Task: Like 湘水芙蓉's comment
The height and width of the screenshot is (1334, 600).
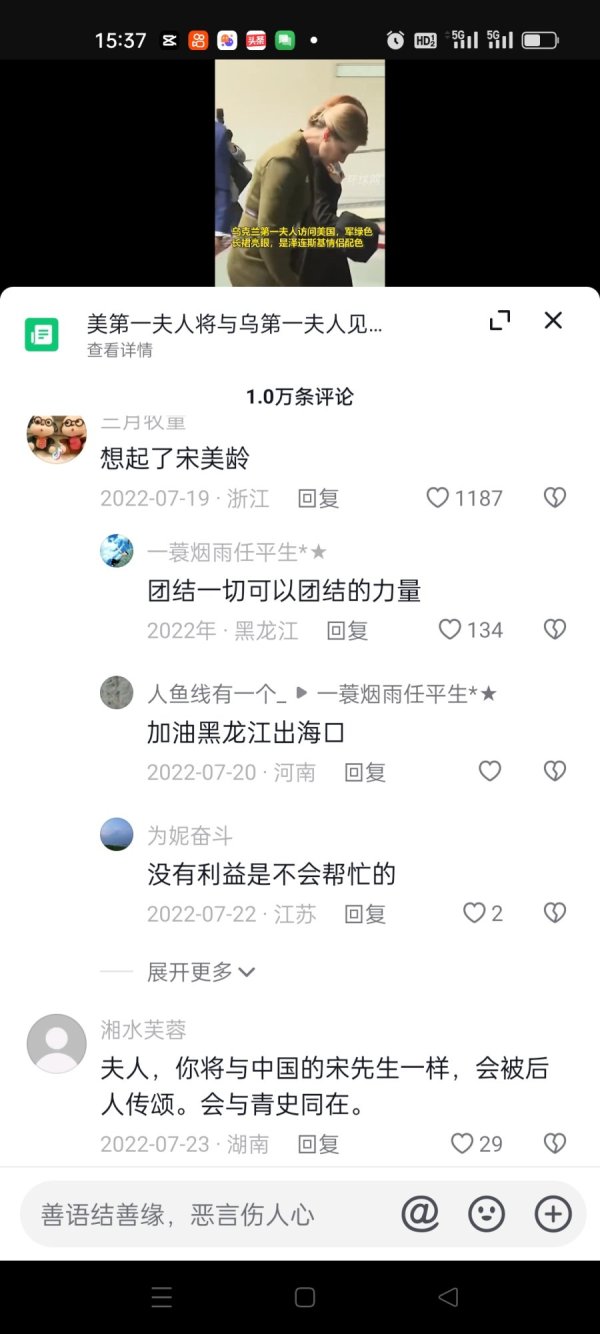Action: [461, 1144]
